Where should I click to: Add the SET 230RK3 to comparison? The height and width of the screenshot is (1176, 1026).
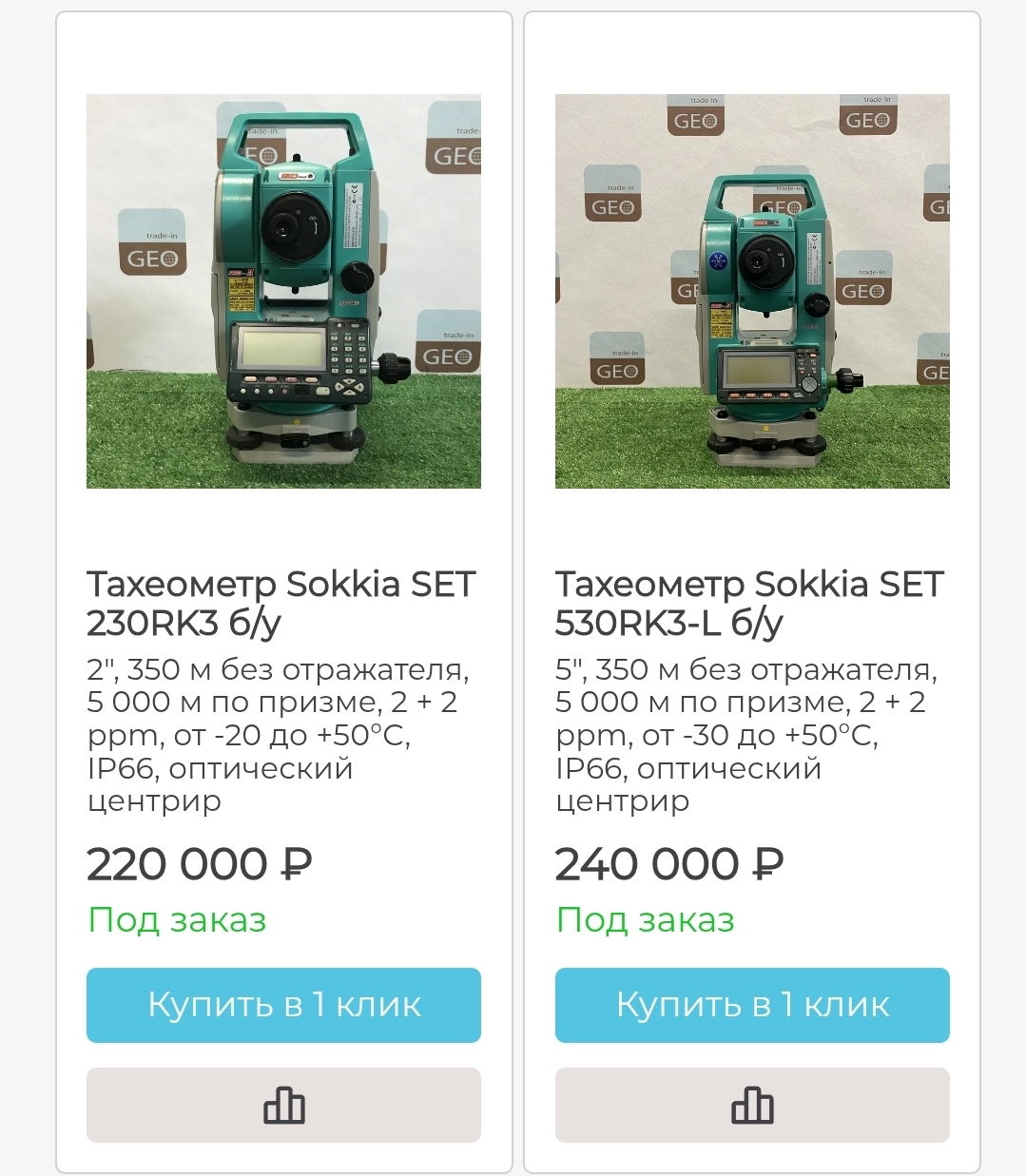[x=283, y=1105]
